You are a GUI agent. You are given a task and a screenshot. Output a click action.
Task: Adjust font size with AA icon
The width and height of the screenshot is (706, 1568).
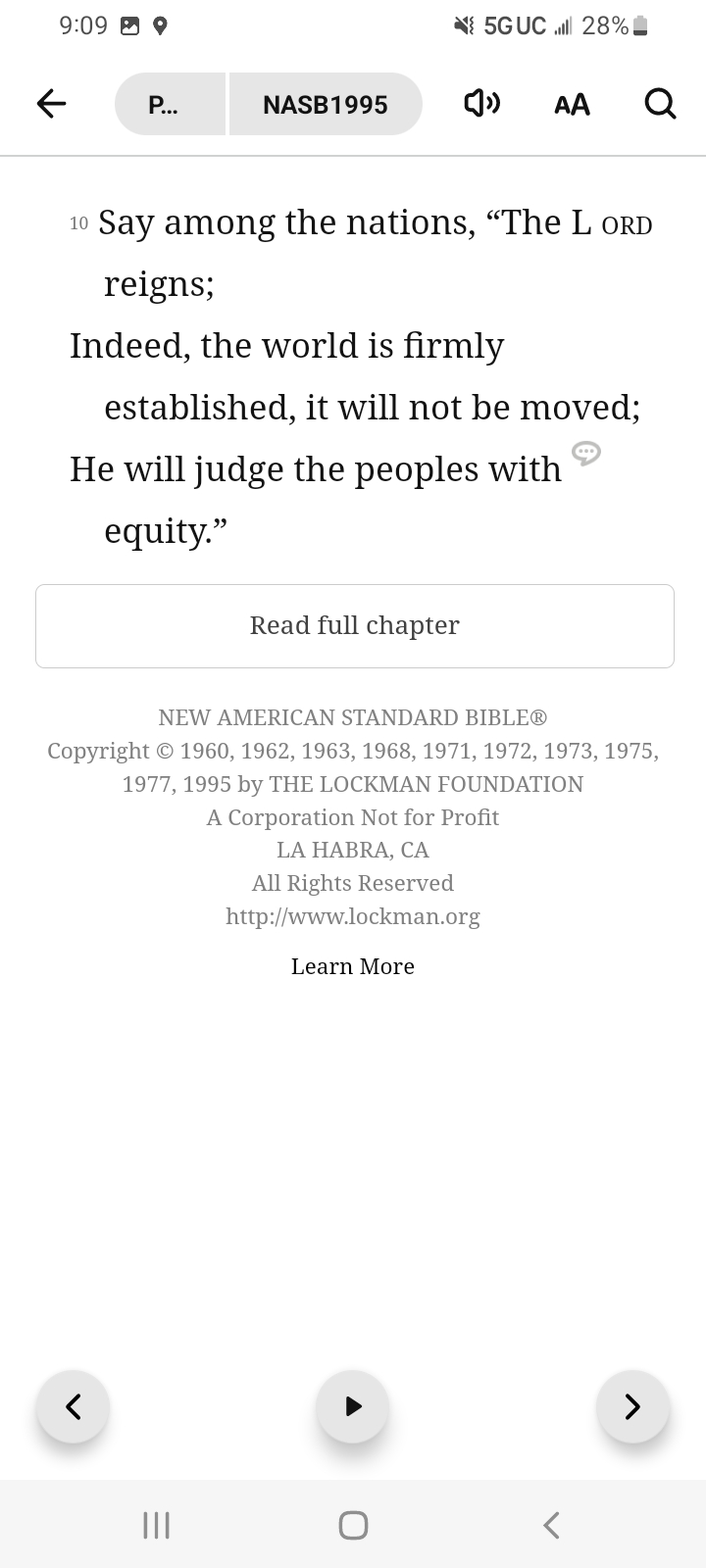572,104
